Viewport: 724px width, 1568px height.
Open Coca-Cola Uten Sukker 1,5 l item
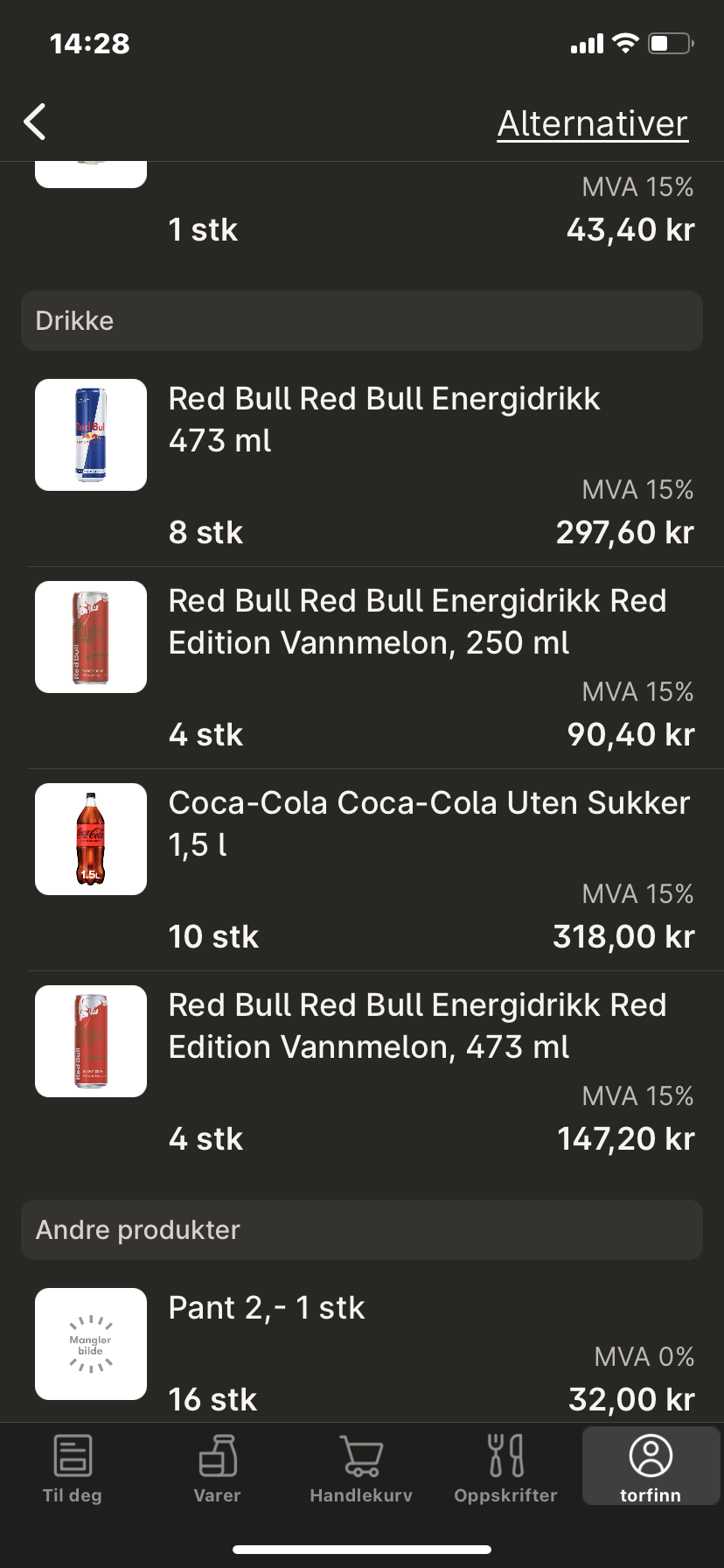(x=362, y=870)
